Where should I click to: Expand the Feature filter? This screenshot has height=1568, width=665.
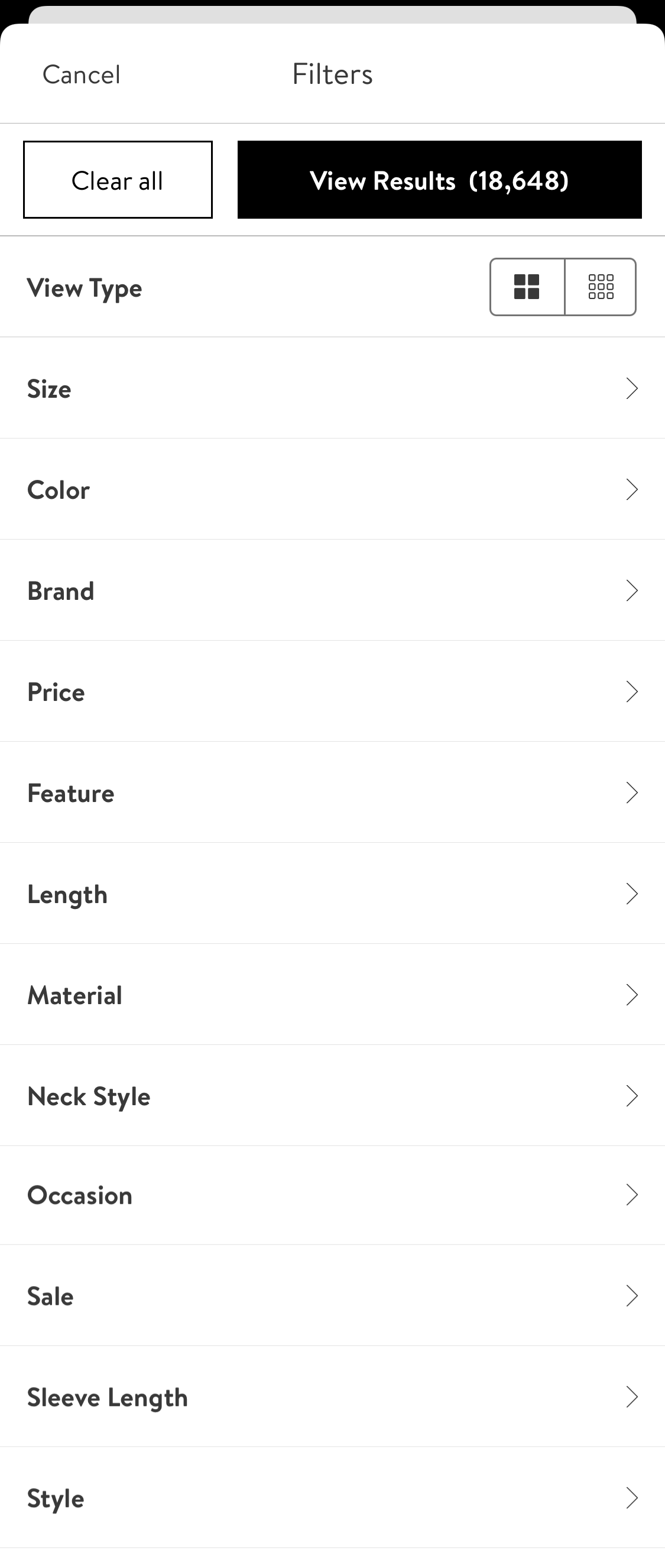pyautogui.click(x=332, y=793)
